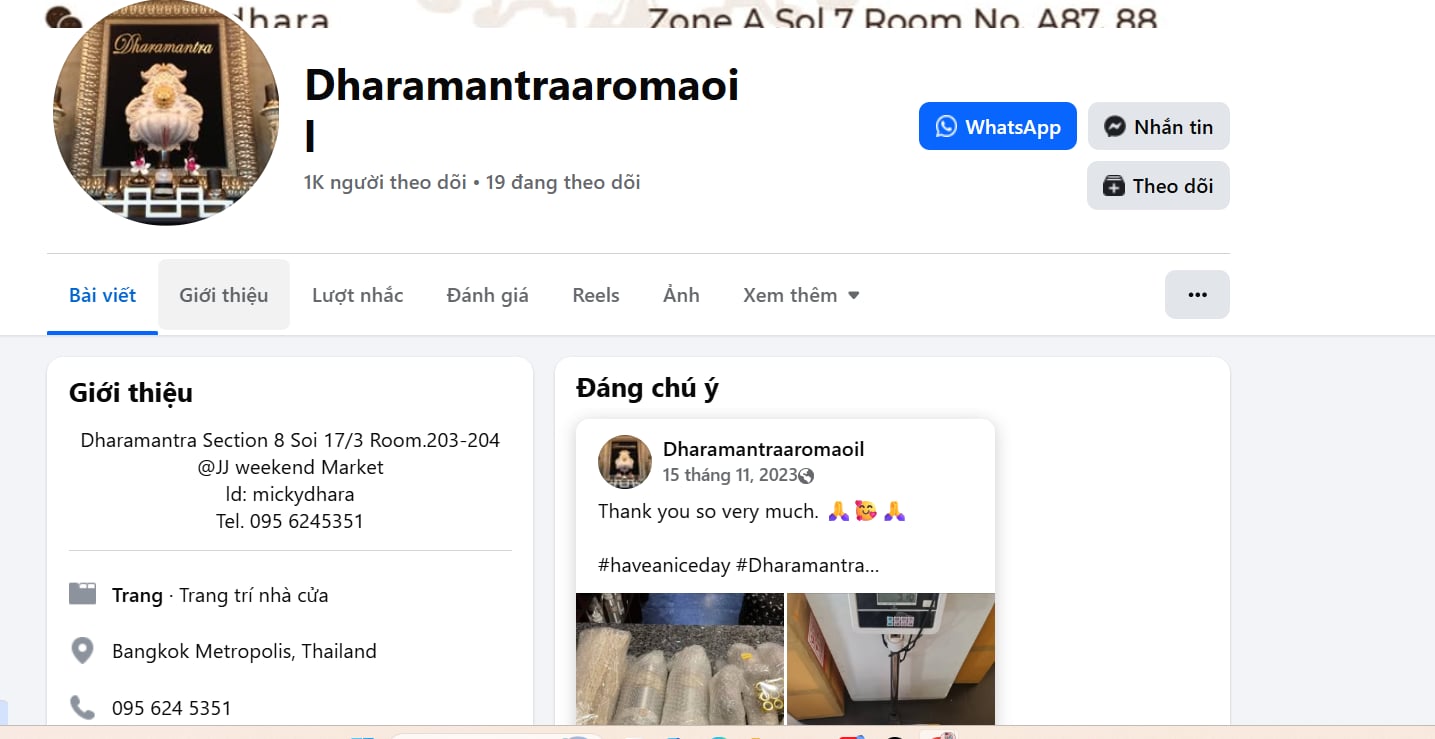The height and width of the screenshot is (739, 1435).
Task: Tap the #haveaniceday hashtag
Action: 663,565
